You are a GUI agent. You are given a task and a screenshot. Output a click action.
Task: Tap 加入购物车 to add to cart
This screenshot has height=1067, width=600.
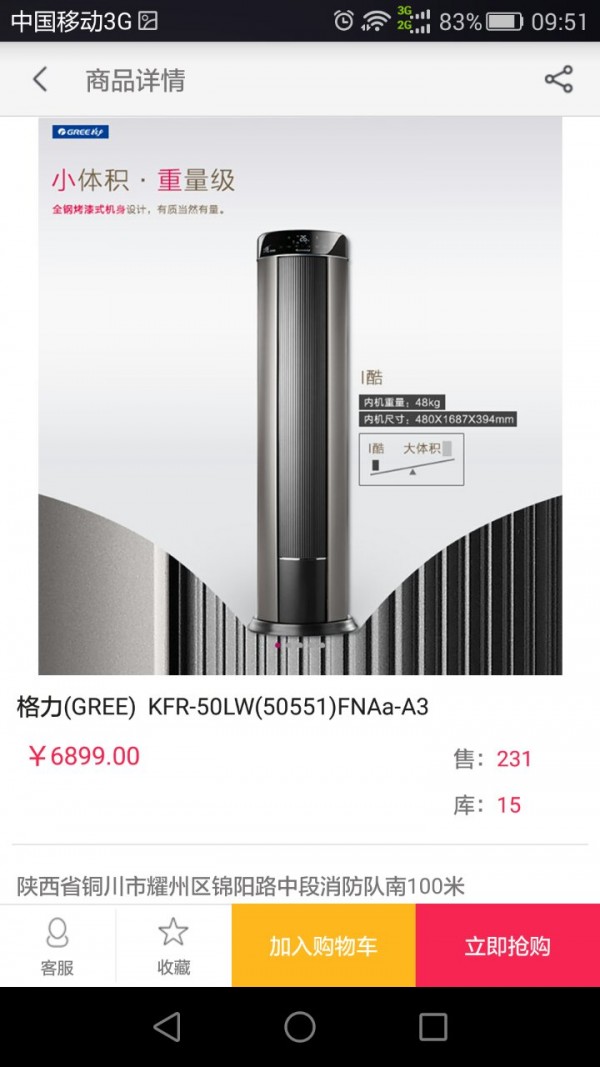pos(323,946)
